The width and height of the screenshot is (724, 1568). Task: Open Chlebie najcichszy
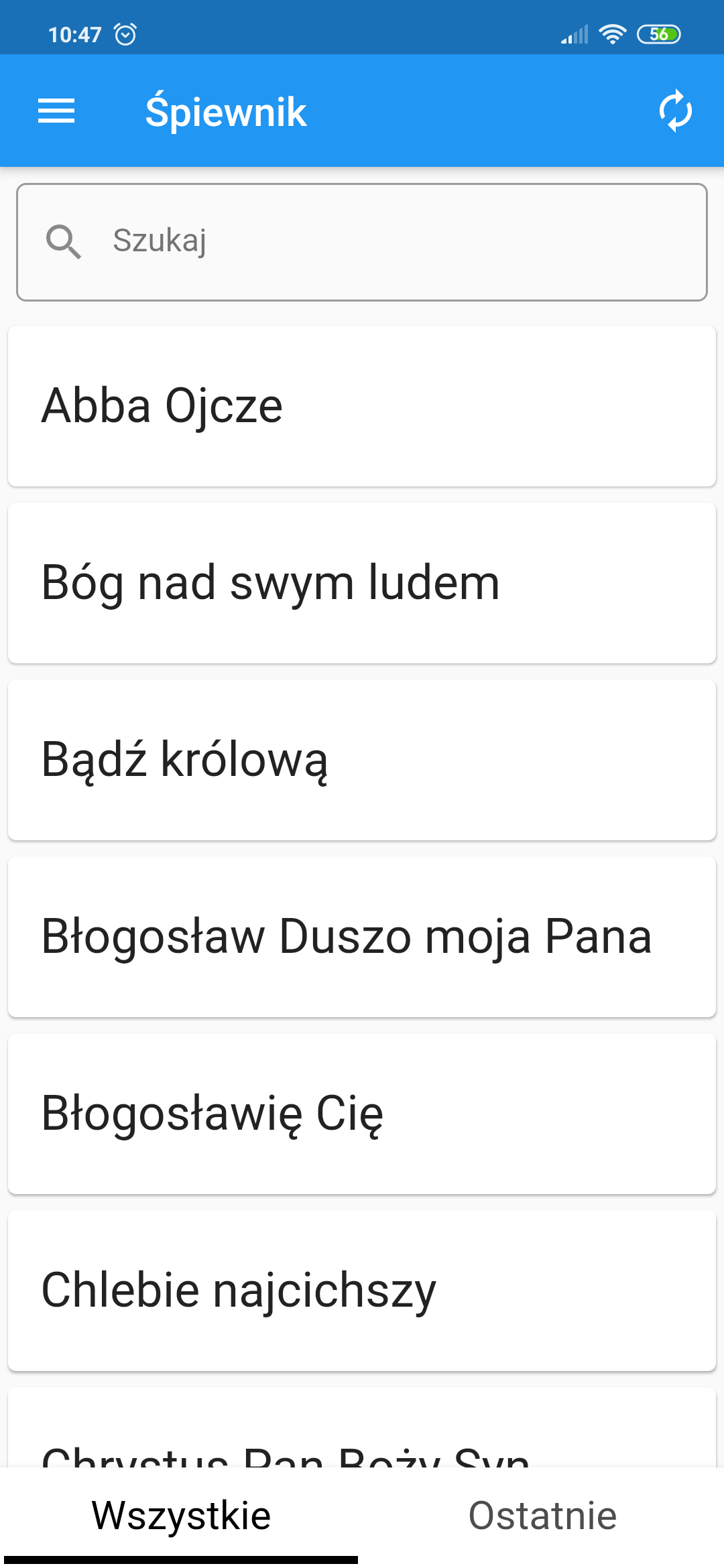click(x=362, y=1291)
